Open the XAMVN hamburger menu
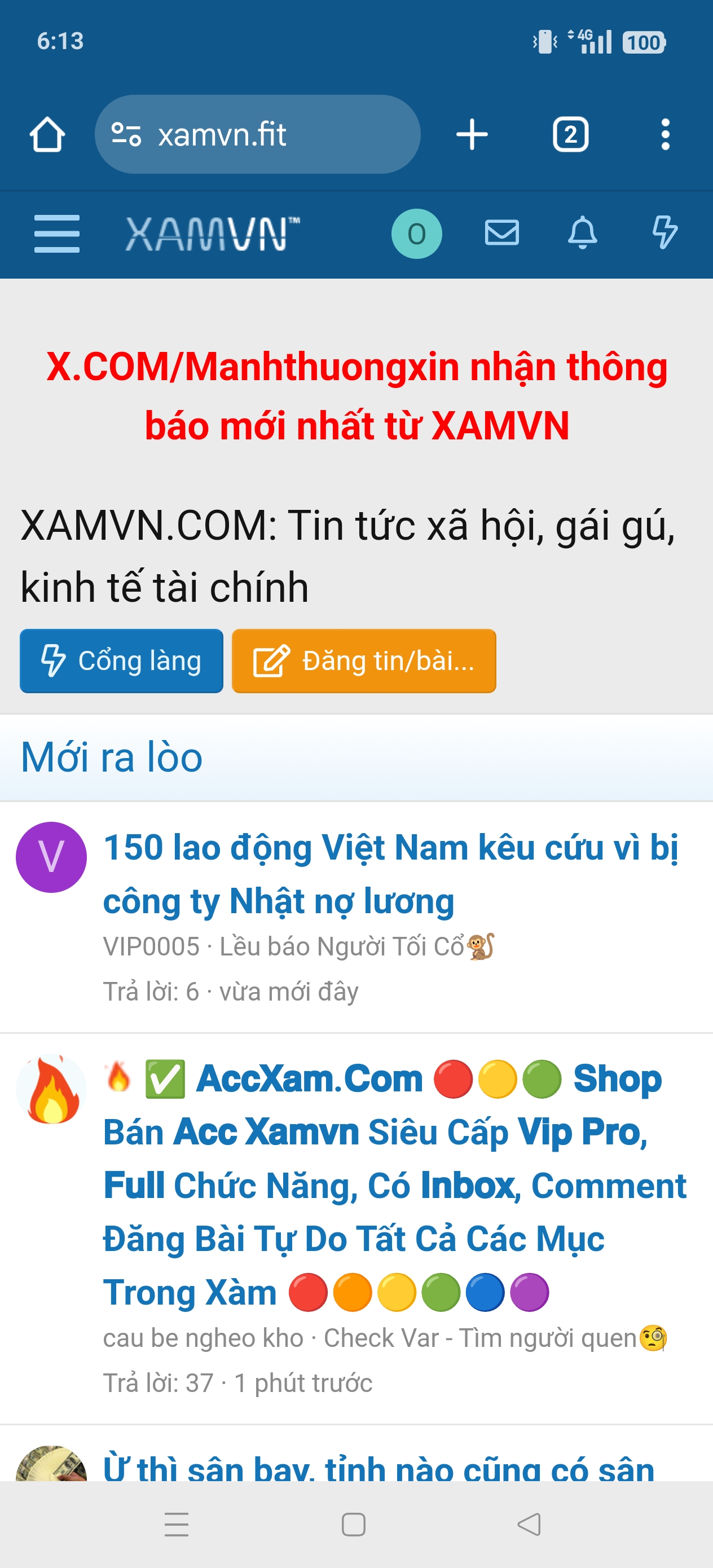This screenshot has width=713, height=1568. [x=56, y=233]
